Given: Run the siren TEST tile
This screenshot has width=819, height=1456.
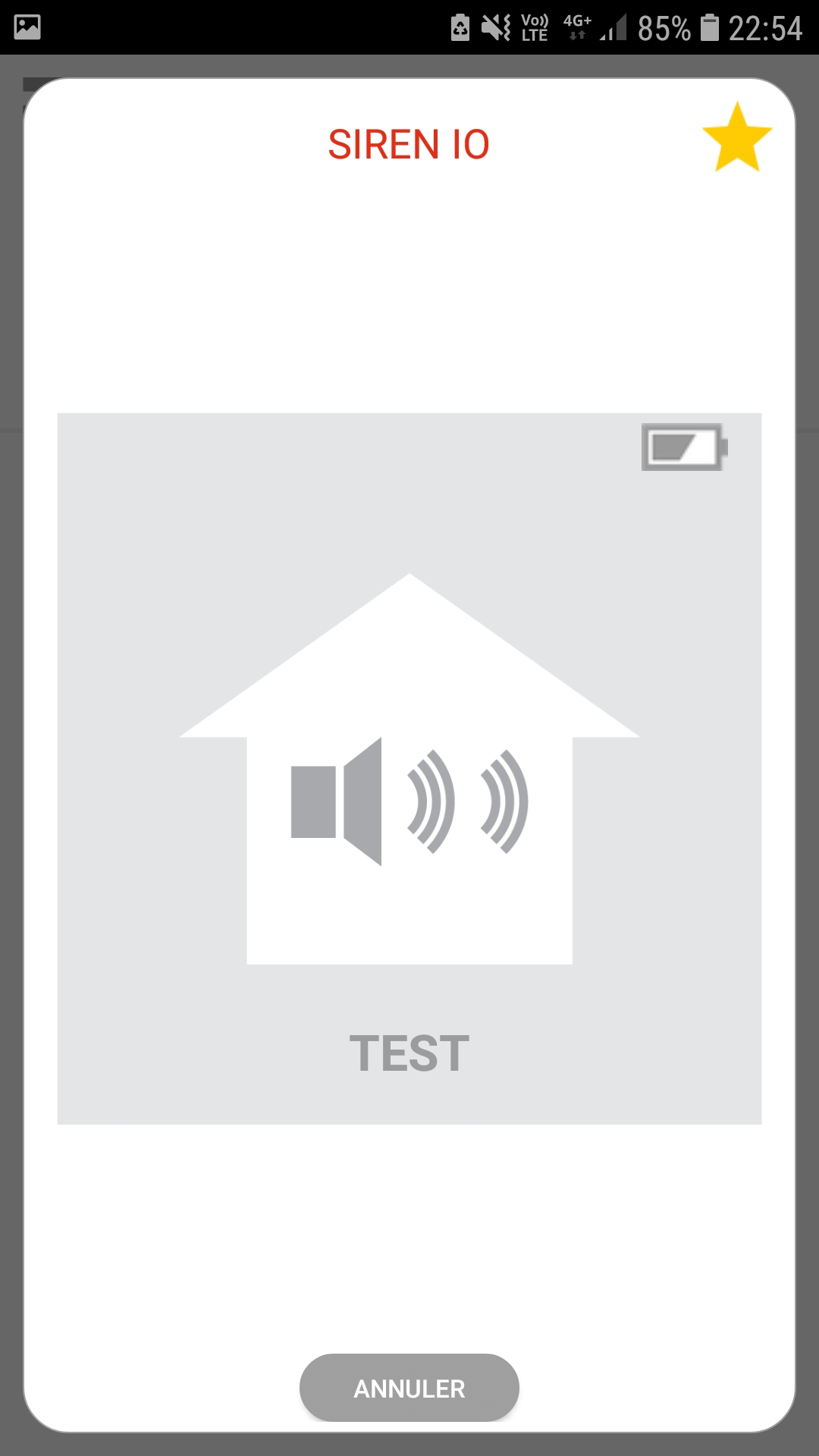Looking at the screenshot, I should [x=409, y=767].
